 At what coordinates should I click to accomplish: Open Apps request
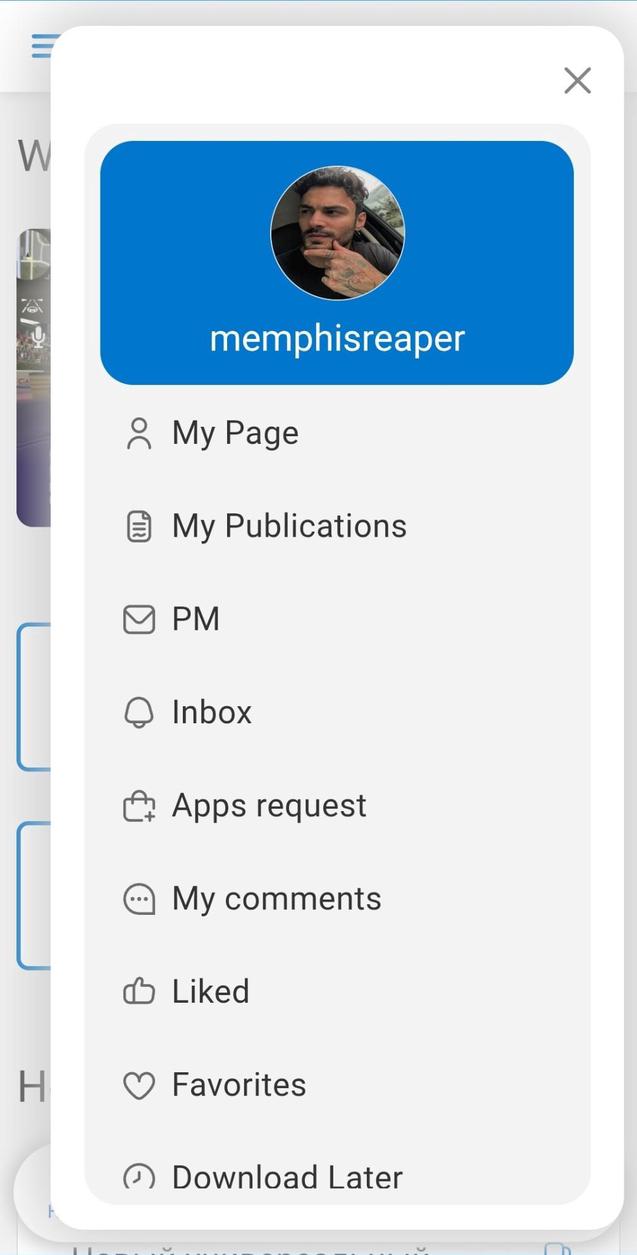[268, 805]
